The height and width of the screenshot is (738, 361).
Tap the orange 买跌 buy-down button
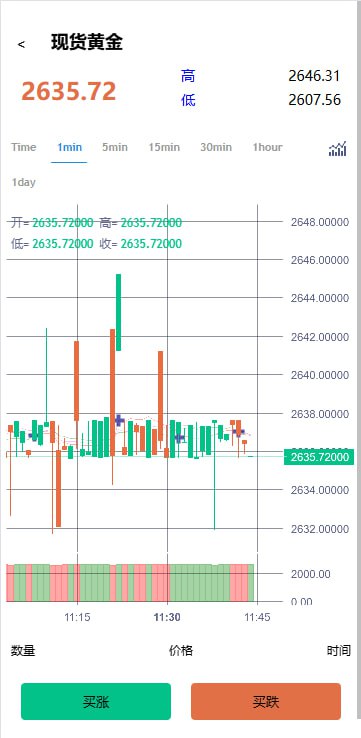266,702
